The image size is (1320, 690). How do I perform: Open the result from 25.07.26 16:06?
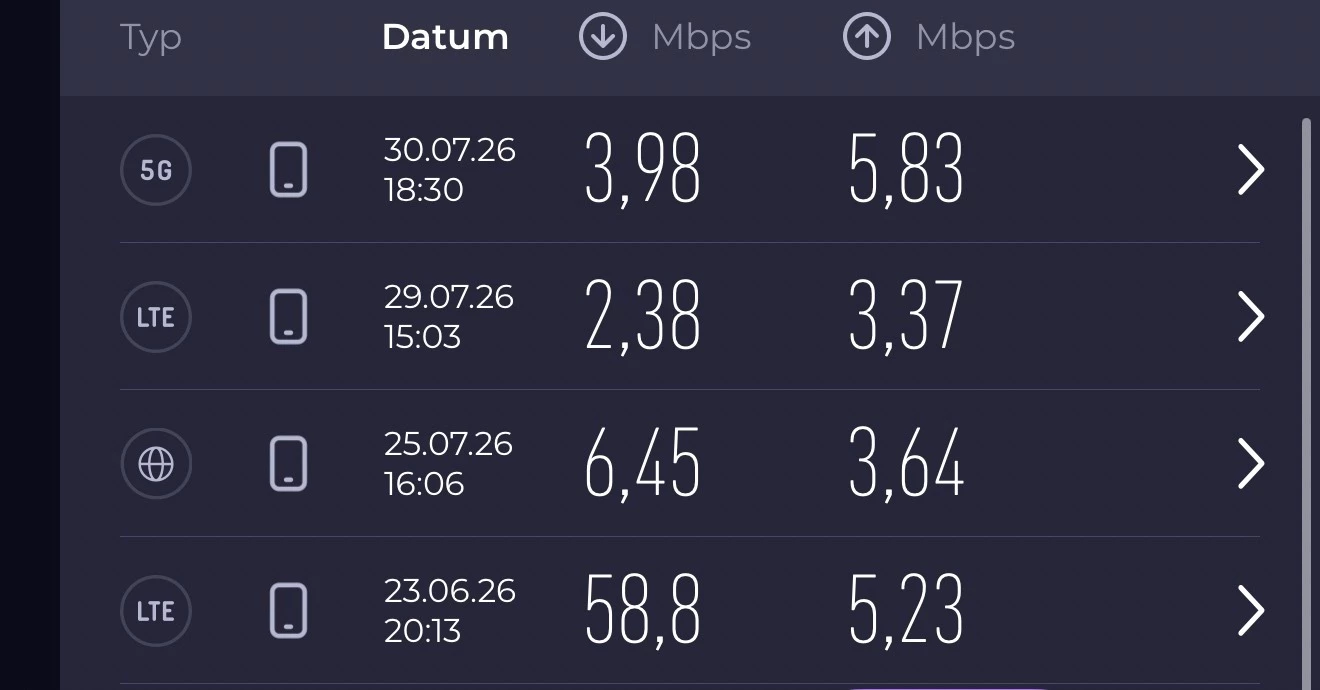tap(690, 463)
